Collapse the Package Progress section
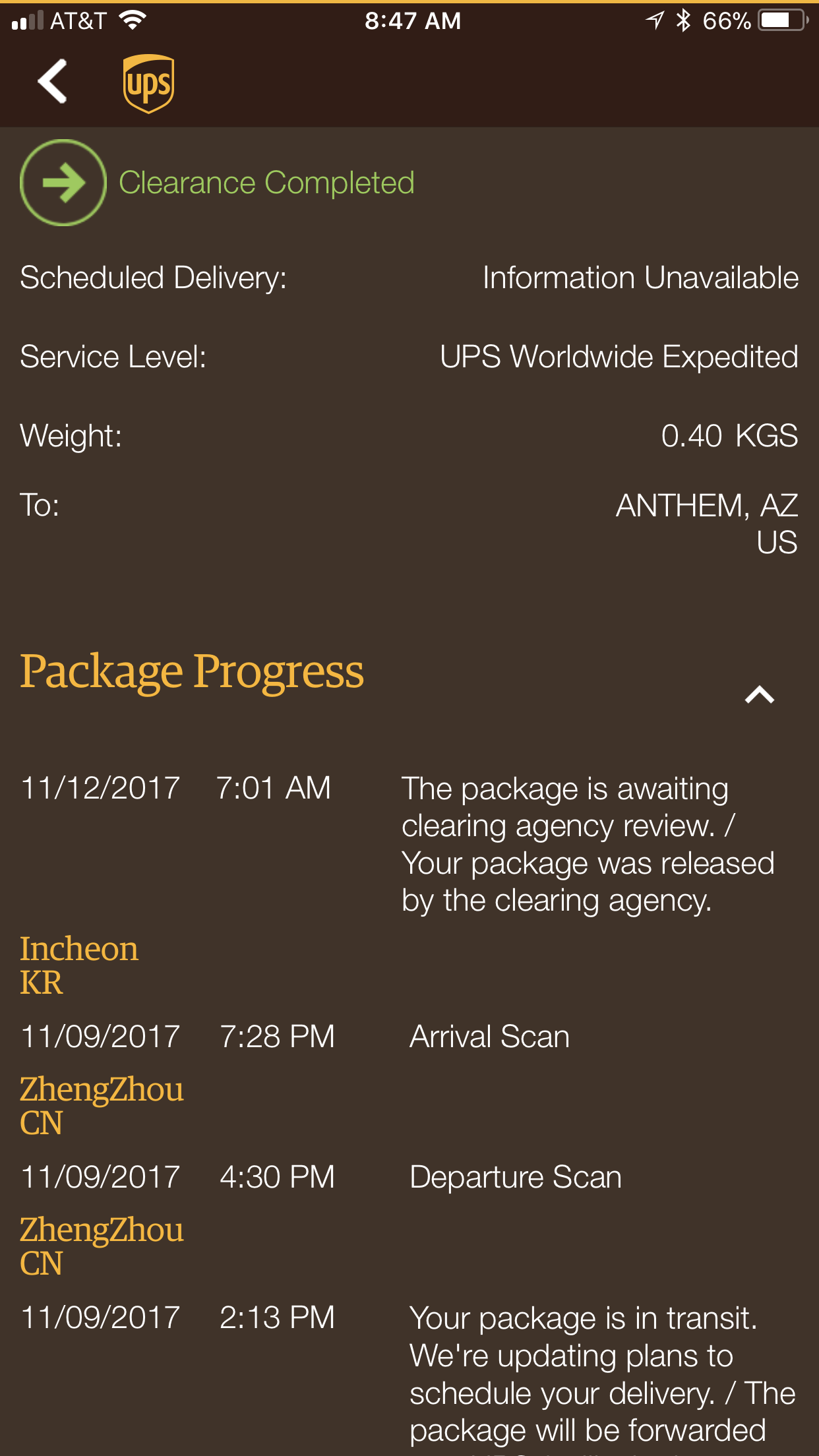The height and width of the screenshot is (1456, 819). (x=759, y=695)
